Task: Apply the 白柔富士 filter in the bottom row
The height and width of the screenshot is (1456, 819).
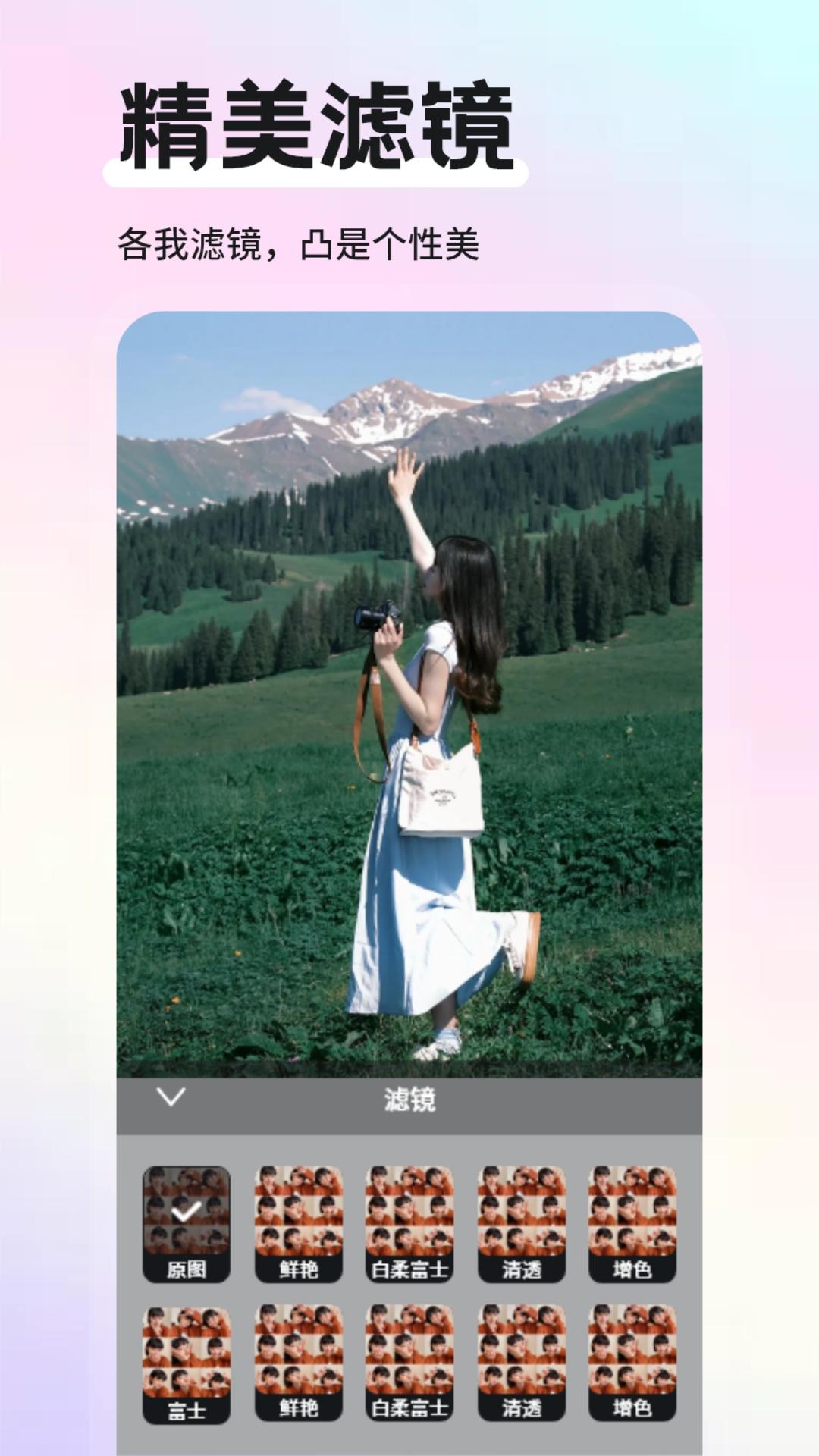Action: pos(410,1357)
